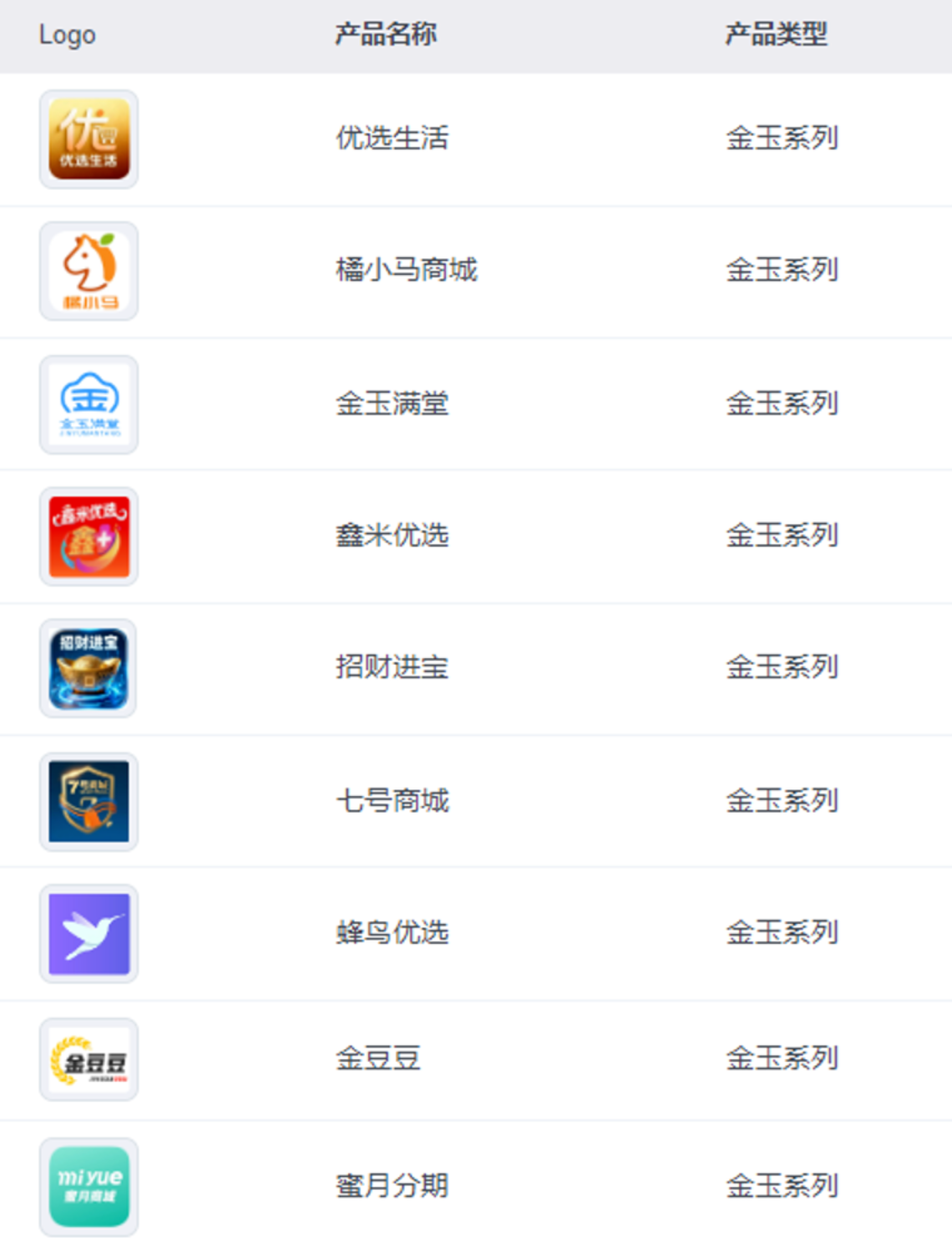Click 金玉系列 next to 七号商城
This screenshot has width=952, height=1238.
point(782,800)
